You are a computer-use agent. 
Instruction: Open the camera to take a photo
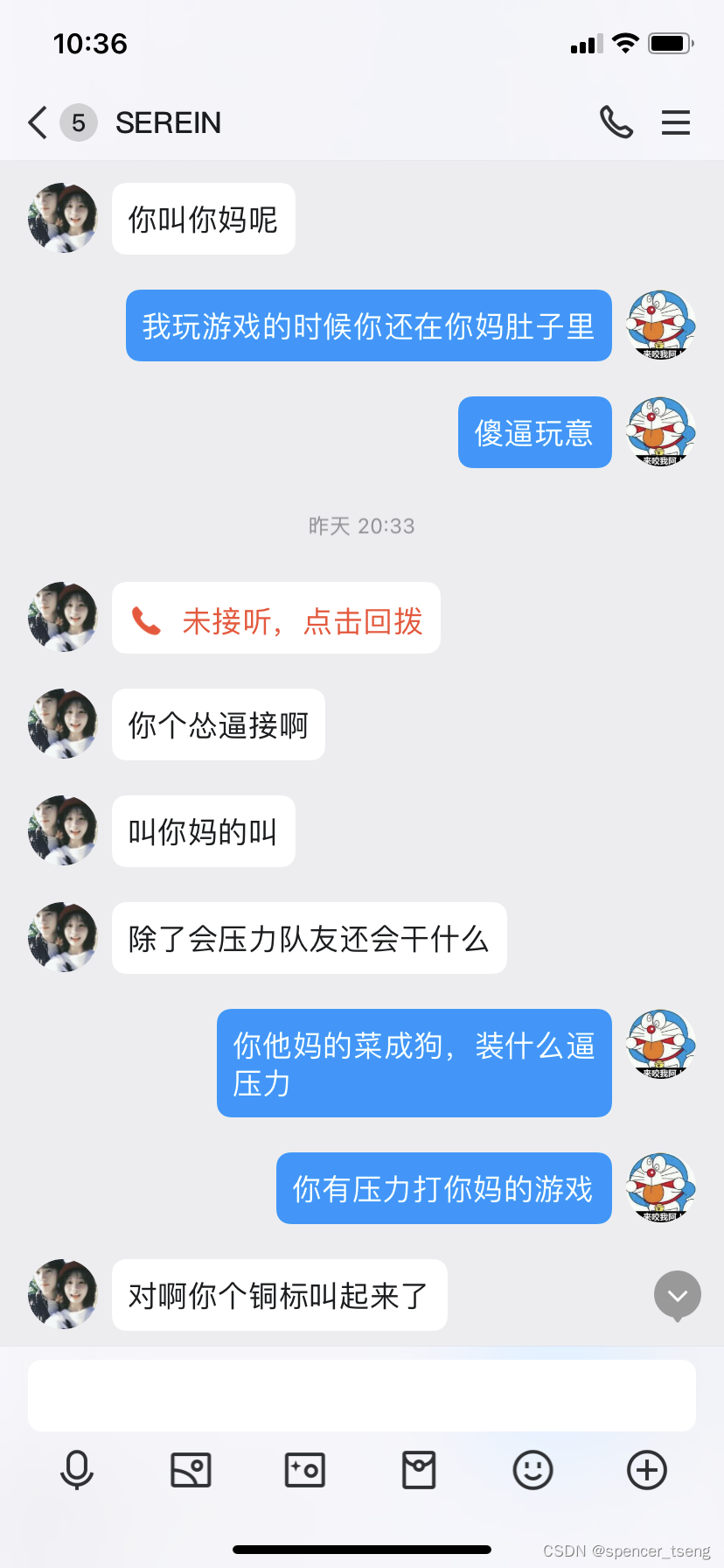point(305,1470)
